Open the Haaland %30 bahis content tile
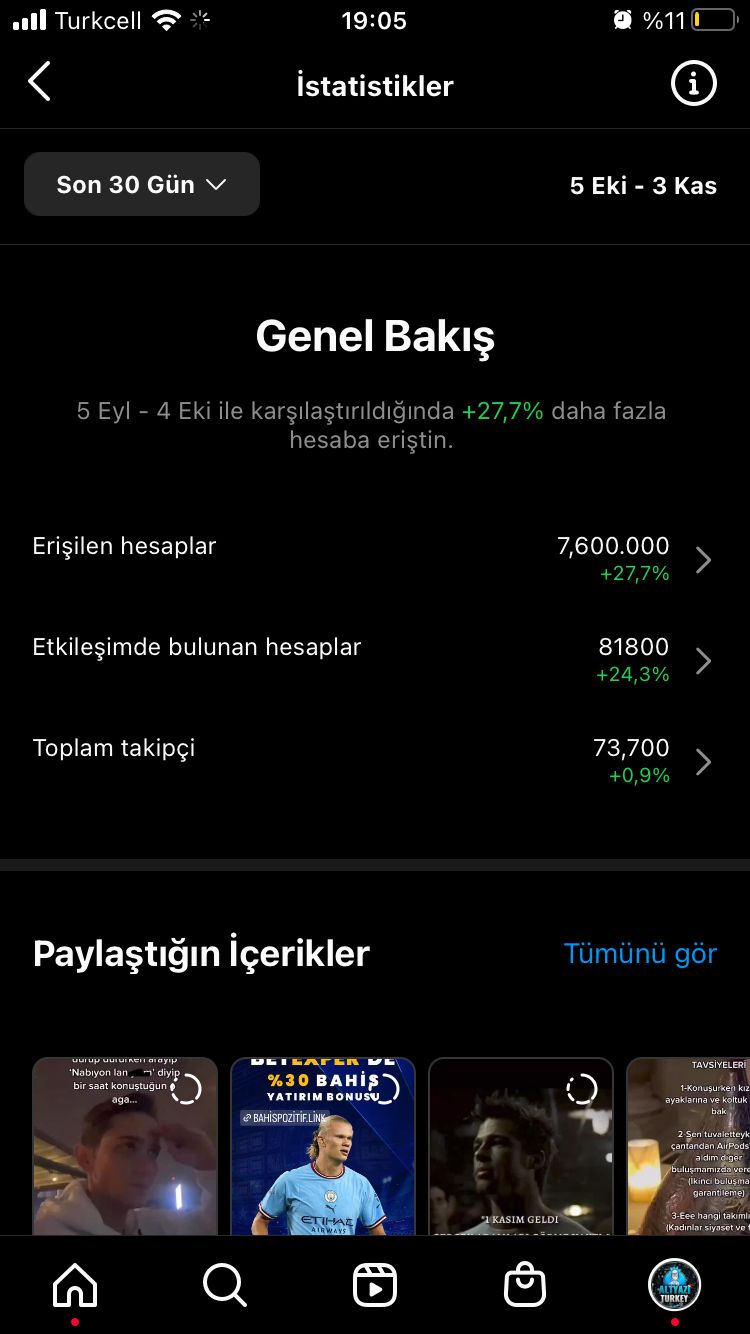This screenshot has height=1334, width=750. pyautogui.click(x=323, y=1146)
